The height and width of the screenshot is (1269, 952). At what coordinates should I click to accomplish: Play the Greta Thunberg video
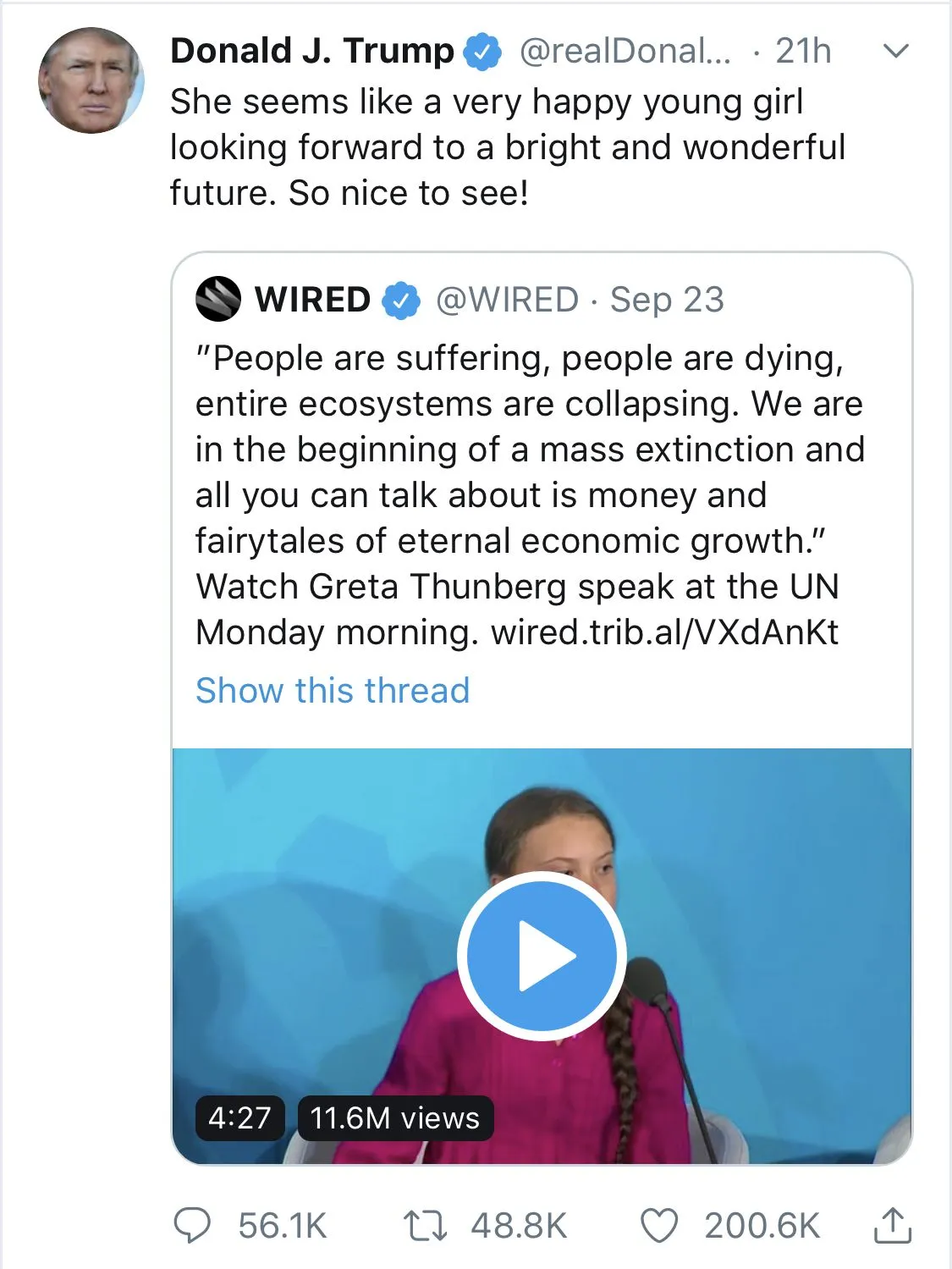click(x=542, y=956)
